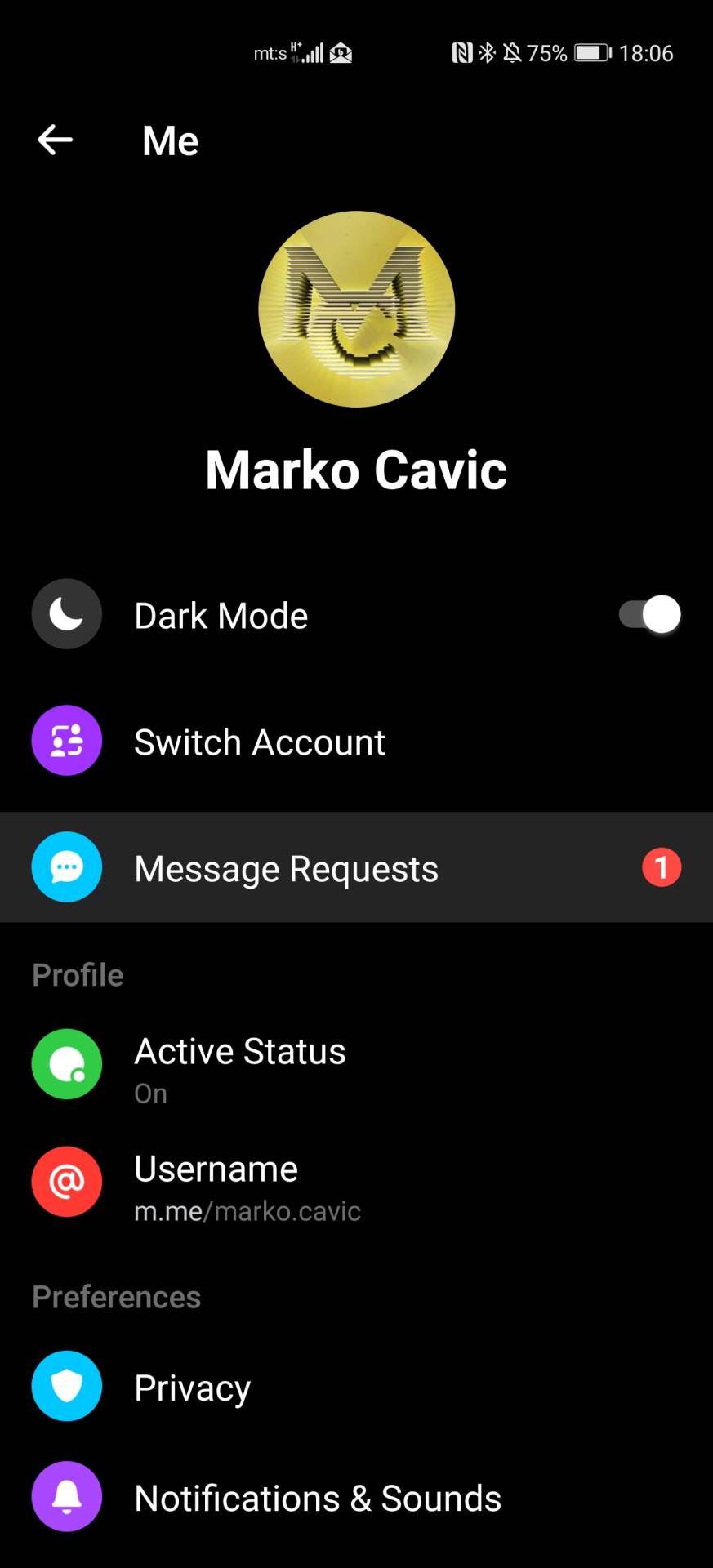The width and height of the screenshot is (713, 1568).
Task: Tap the Marko Cavic name text
Action: 356,468
